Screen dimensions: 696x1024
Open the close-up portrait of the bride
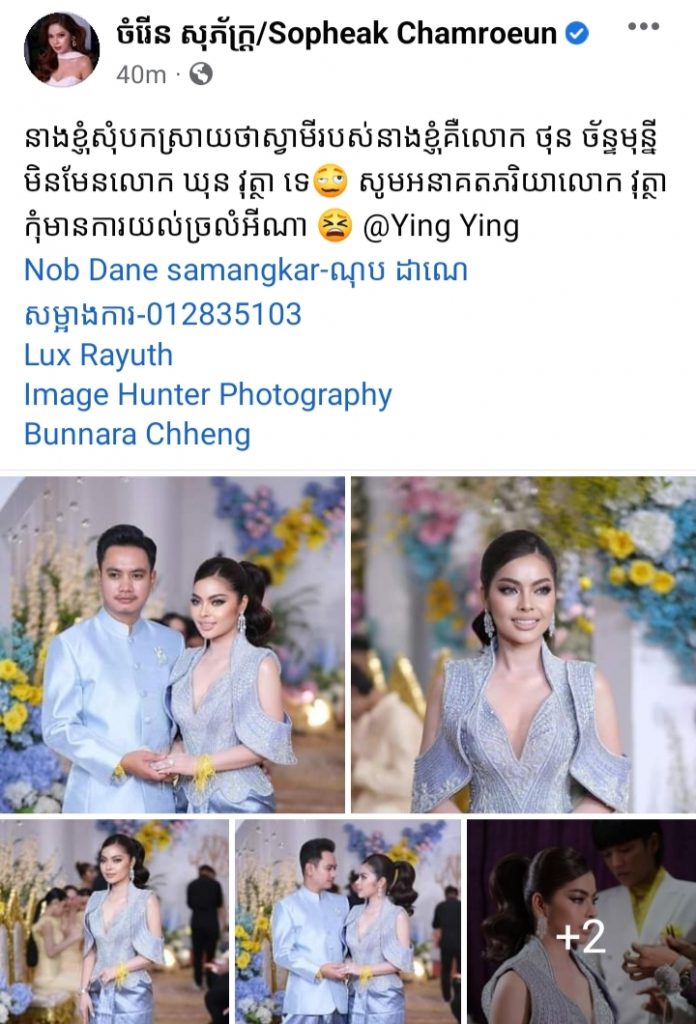(523, 645)
